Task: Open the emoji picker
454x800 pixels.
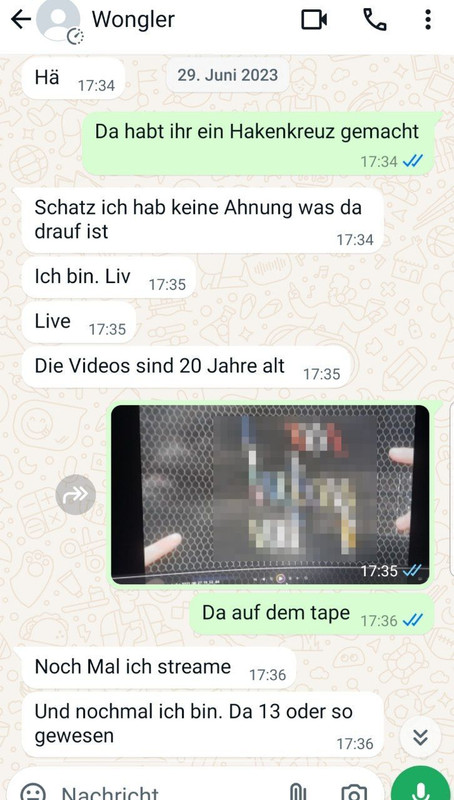Action: tap(33, 791)
